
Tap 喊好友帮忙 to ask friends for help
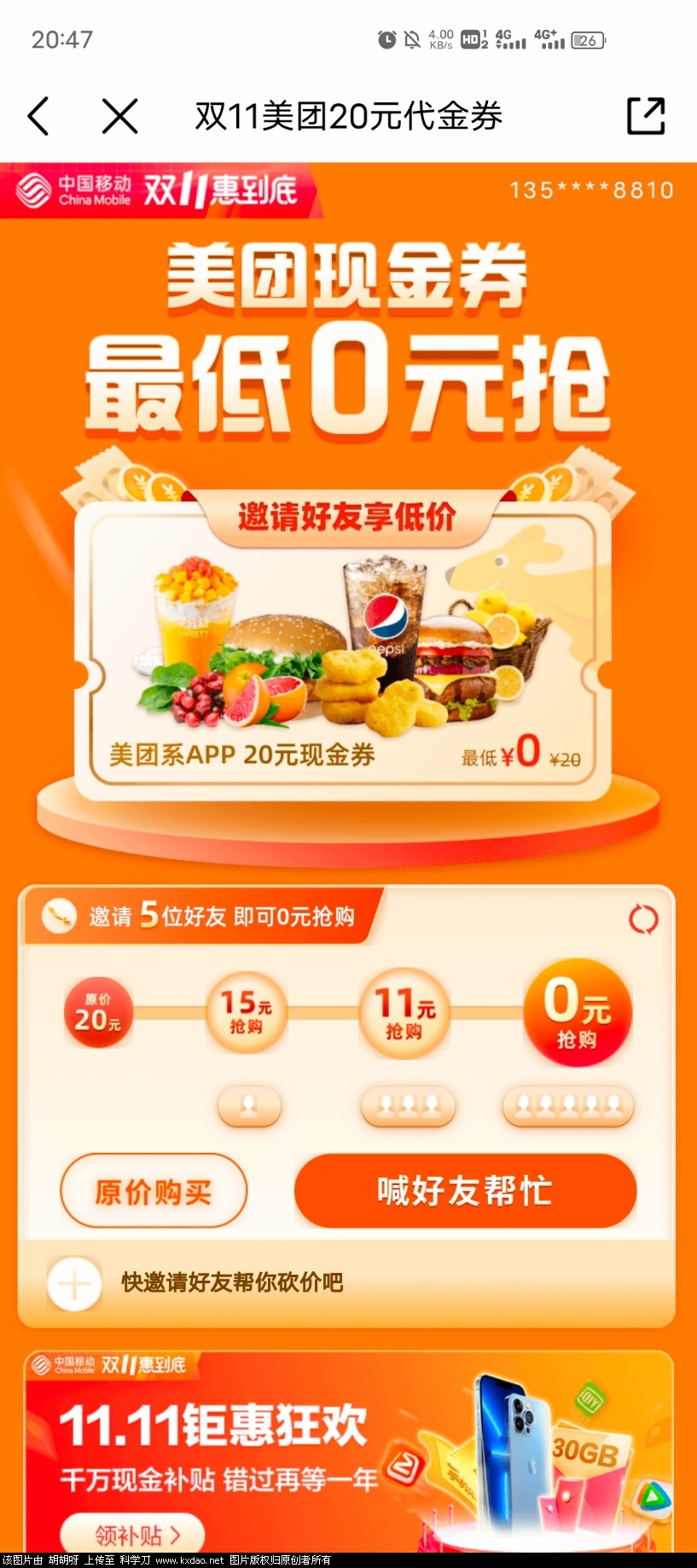[465, 1191]
